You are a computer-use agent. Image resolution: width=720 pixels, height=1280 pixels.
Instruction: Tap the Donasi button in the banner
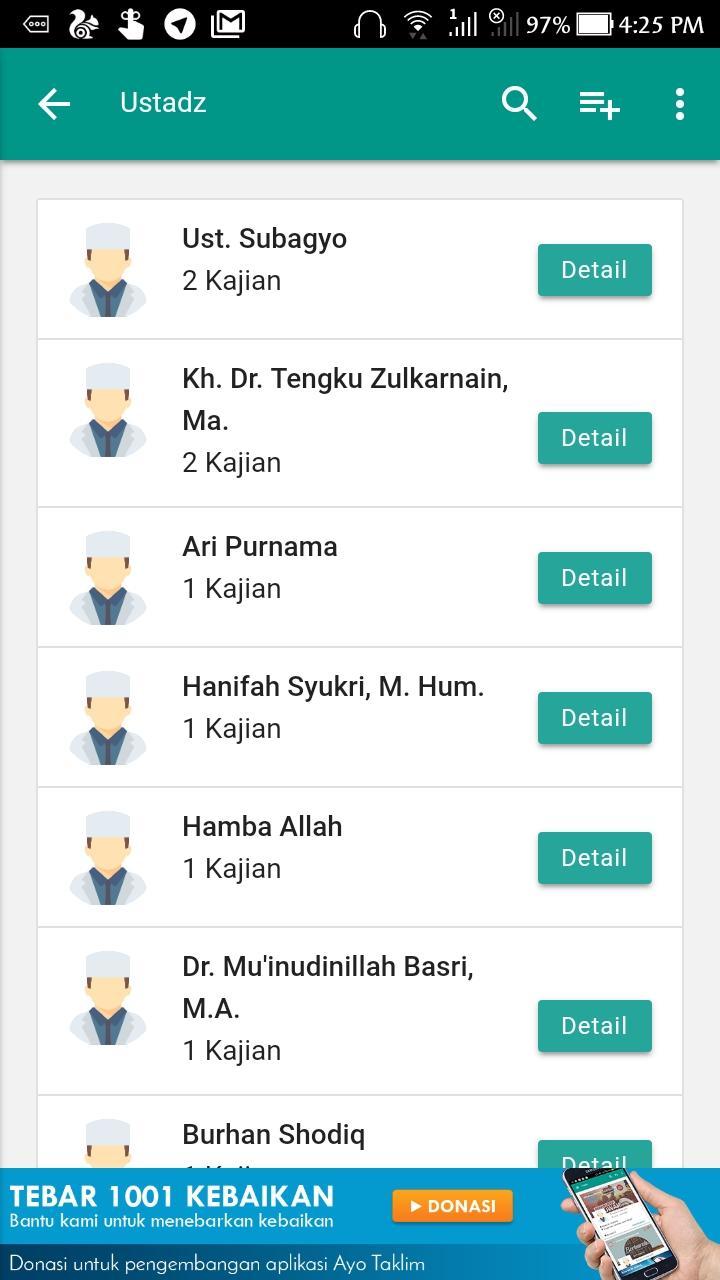tap(452, 1206)
